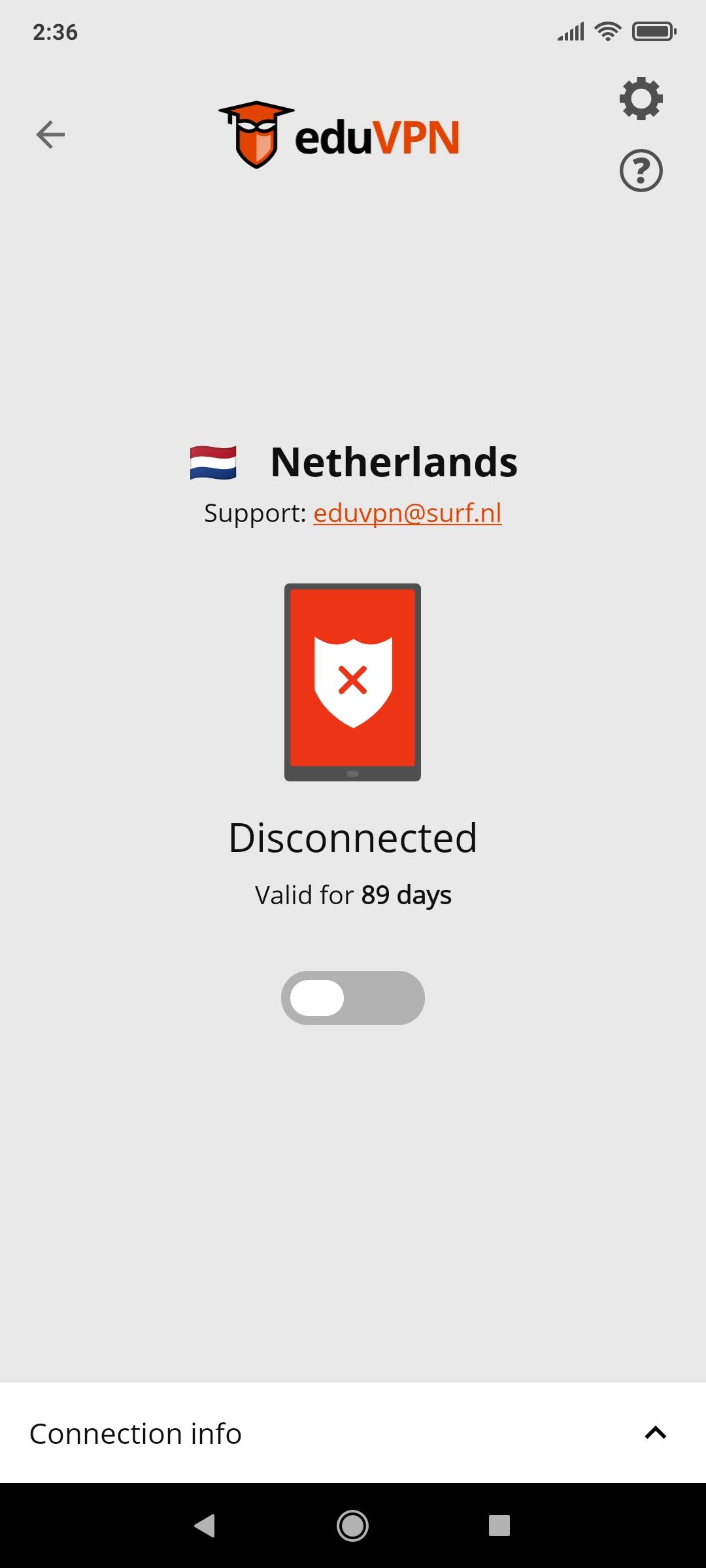Open help via the question mark icon

[x=641, y=171]
